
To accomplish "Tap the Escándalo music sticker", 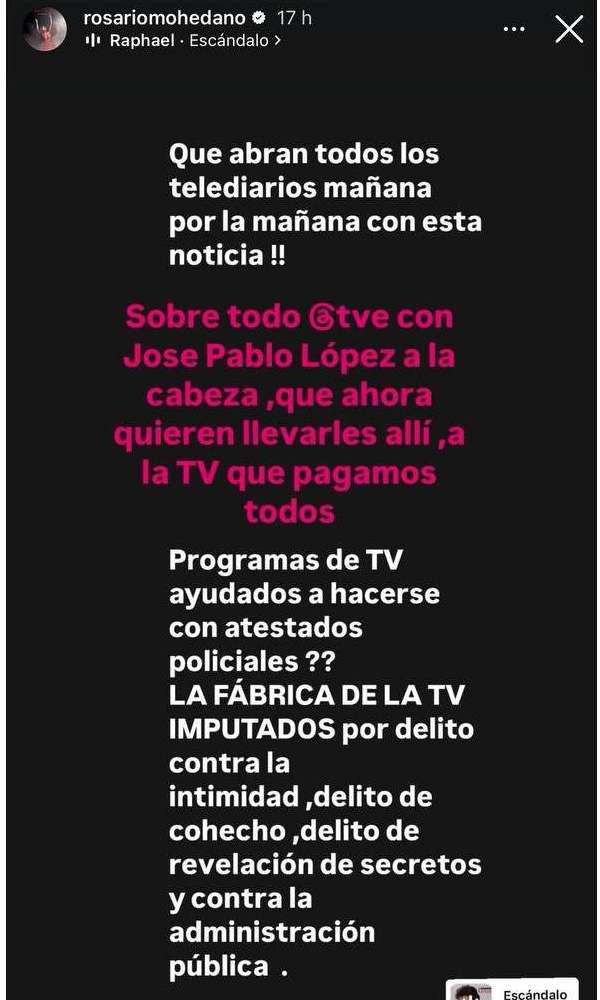I will click(512, 990).
